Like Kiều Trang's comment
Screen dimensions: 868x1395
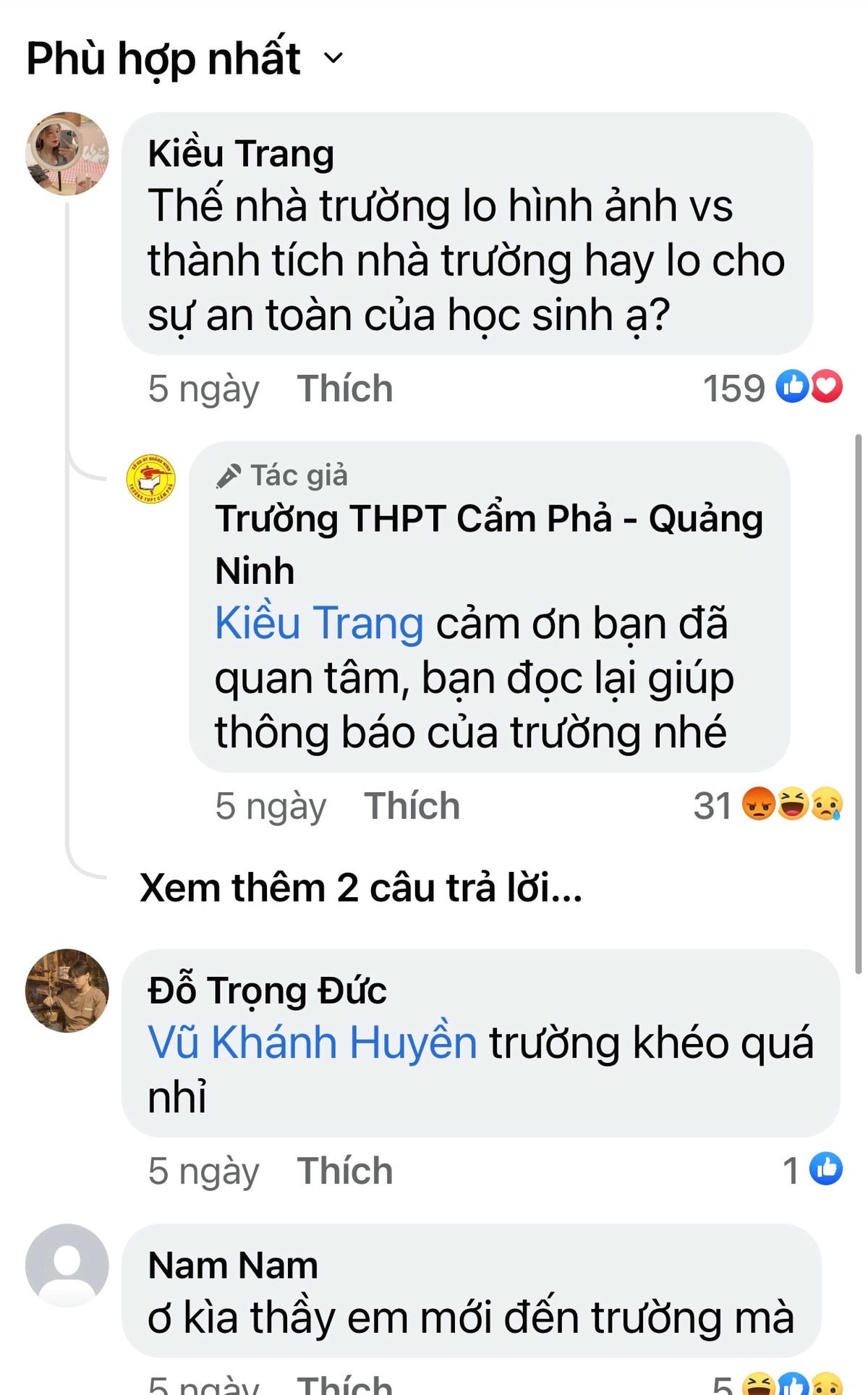click(x=344, y=389)
